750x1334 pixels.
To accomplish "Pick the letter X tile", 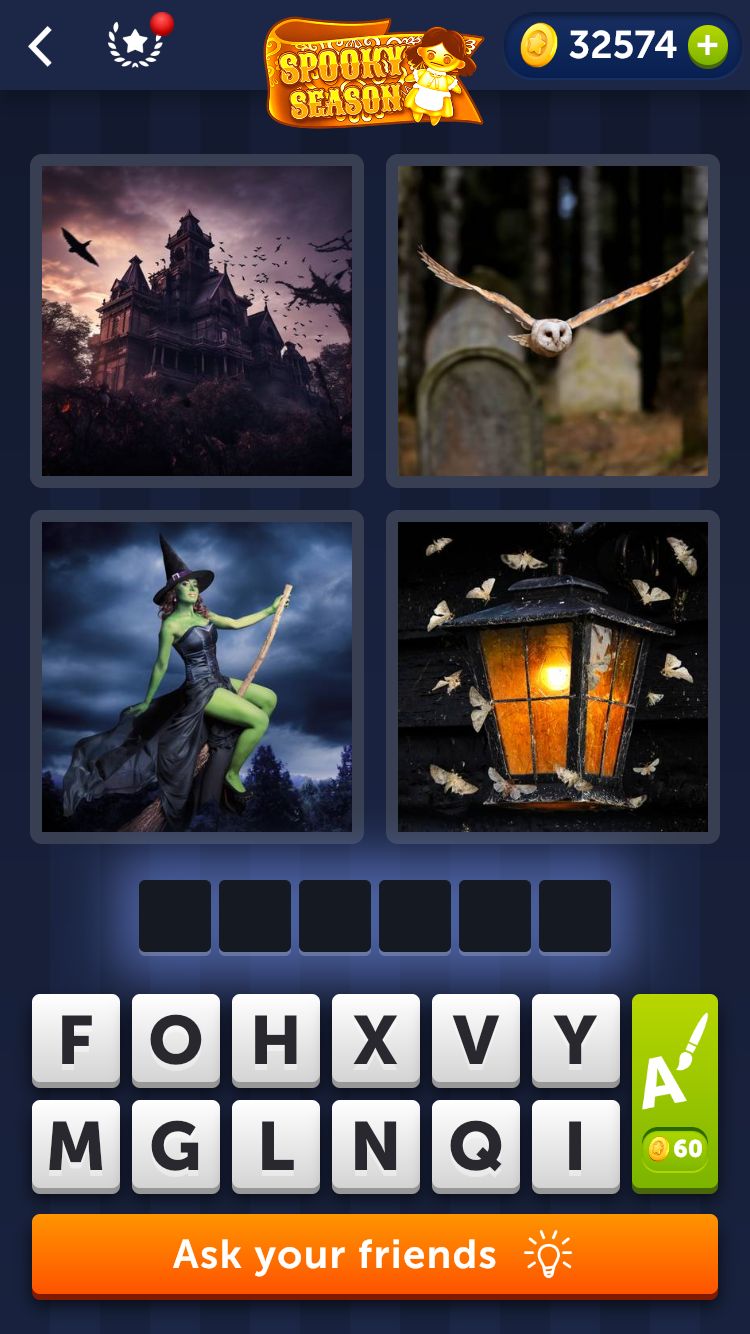I will pos(376,1040).
